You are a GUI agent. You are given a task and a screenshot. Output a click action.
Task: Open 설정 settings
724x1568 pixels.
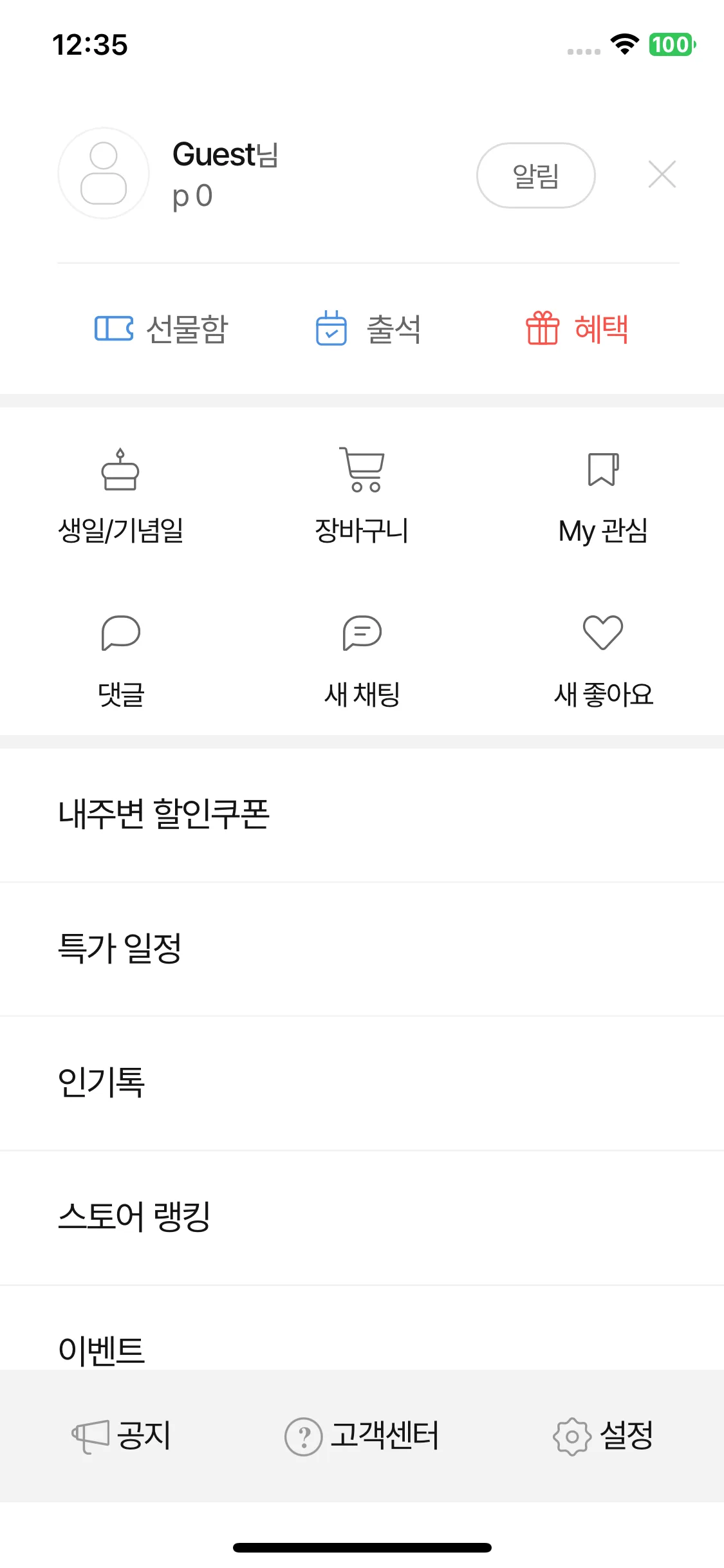(603, 1436)
